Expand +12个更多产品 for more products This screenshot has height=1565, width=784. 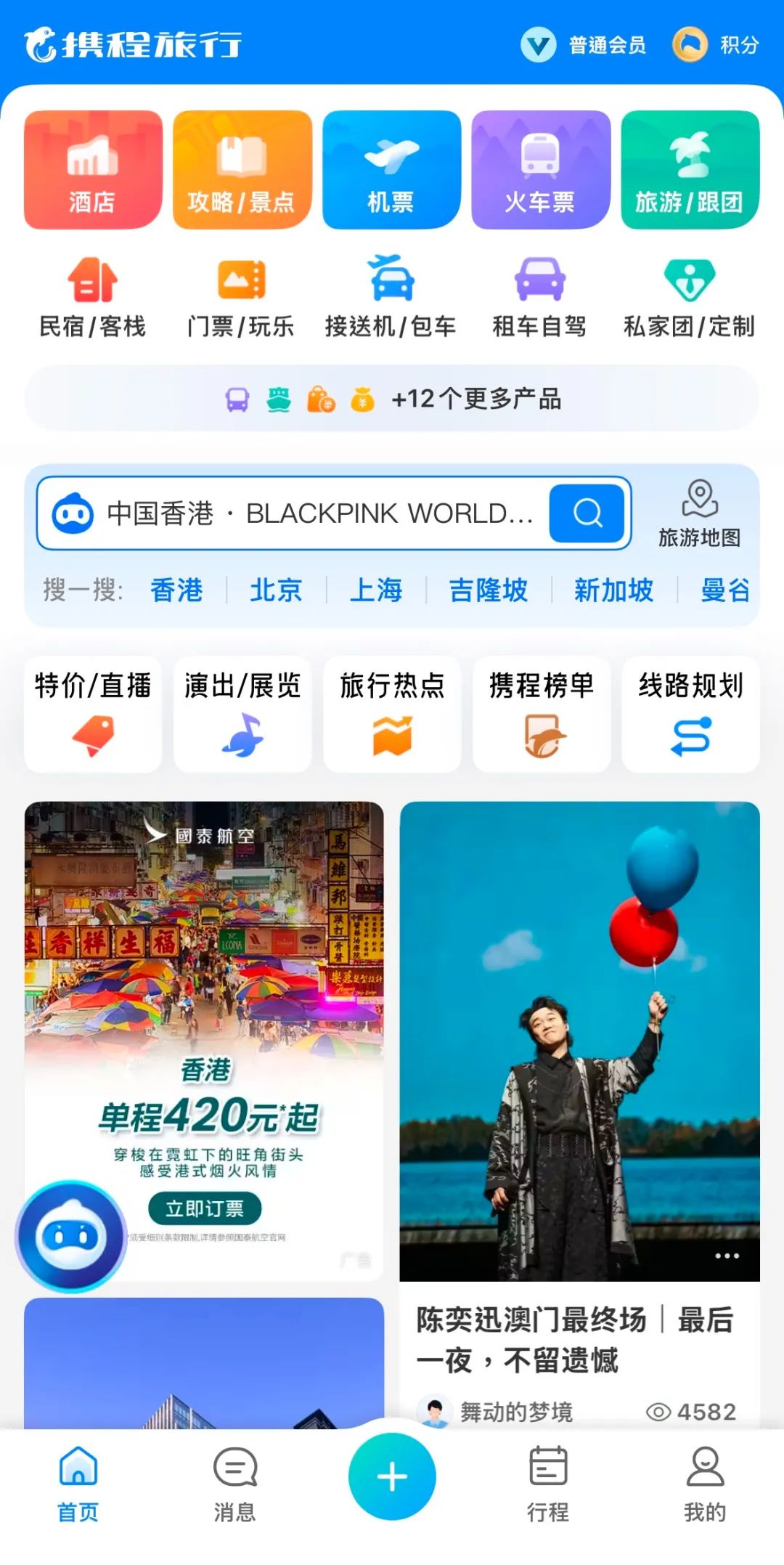(392, 399)
